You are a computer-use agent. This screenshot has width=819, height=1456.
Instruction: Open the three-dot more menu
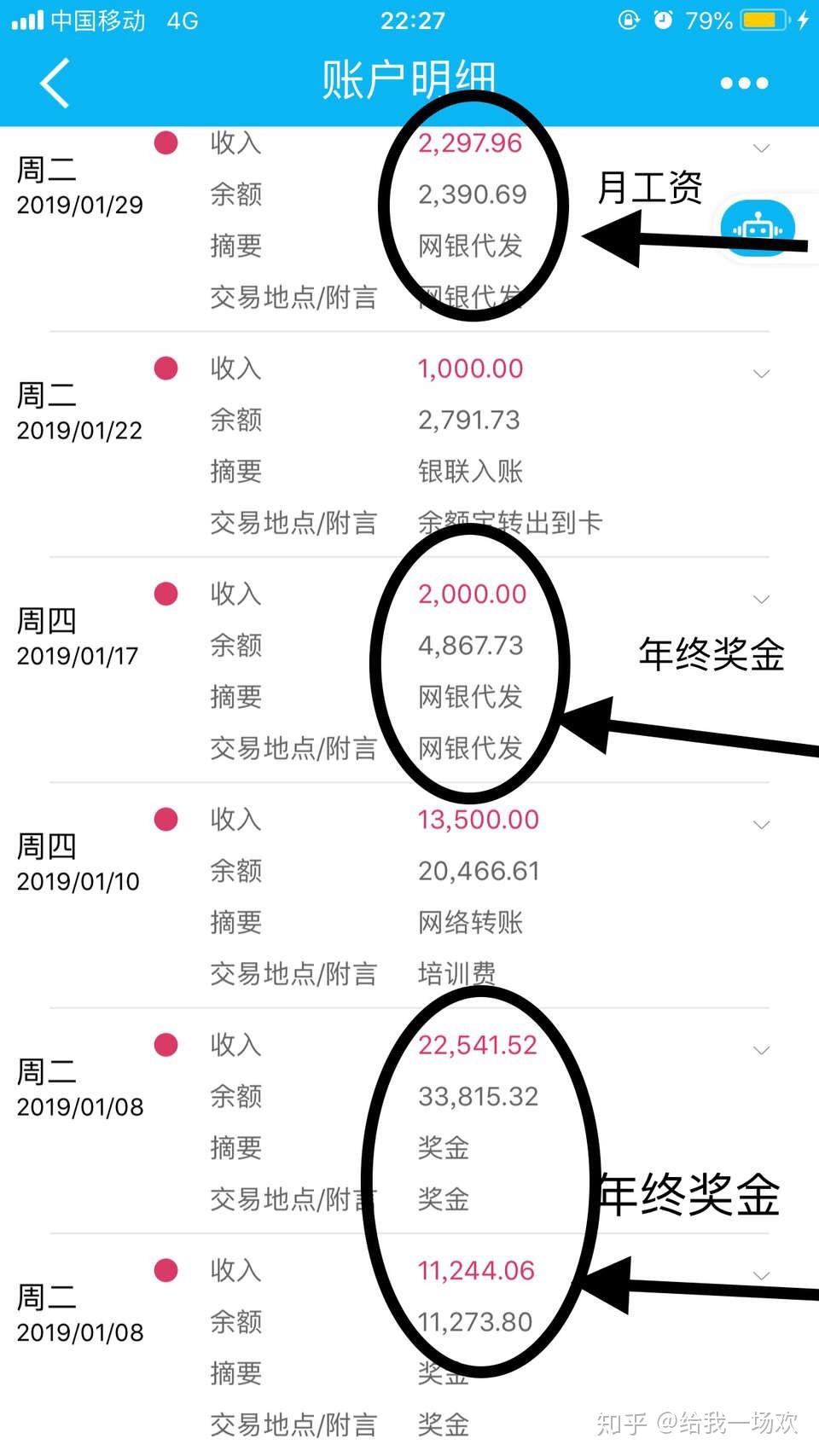(744, 83)
